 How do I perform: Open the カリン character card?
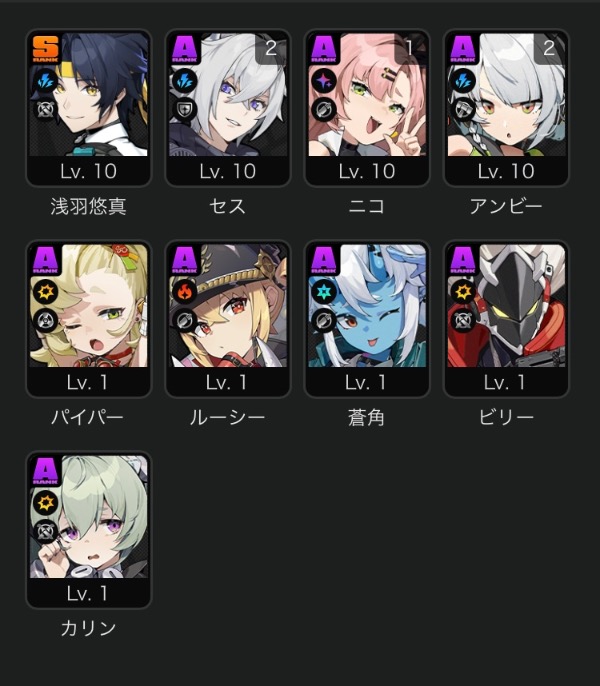pyautogui.click(x=89, y=529)
